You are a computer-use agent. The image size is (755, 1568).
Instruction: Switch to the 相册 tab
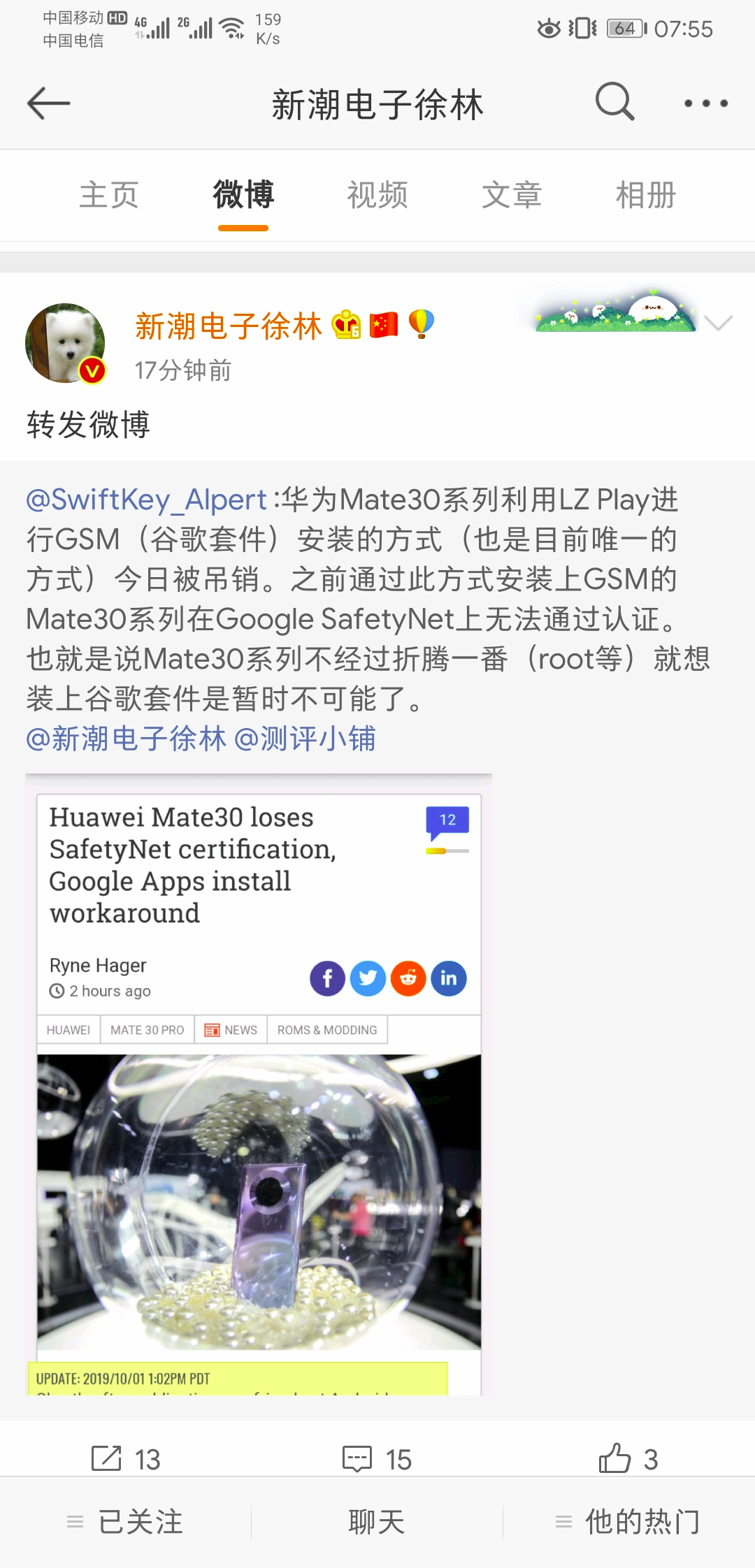646,195
